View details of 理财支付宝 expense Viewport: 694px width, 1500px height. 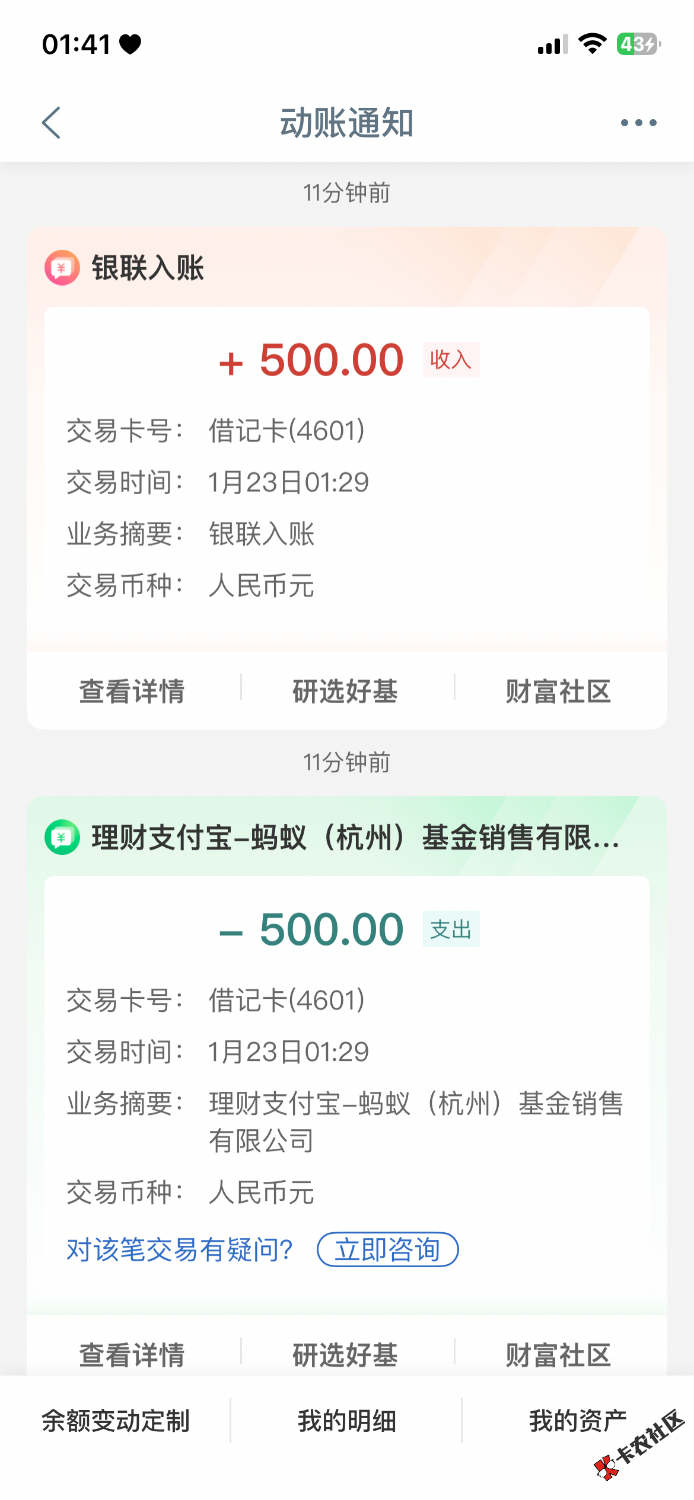click(132, 1354)
